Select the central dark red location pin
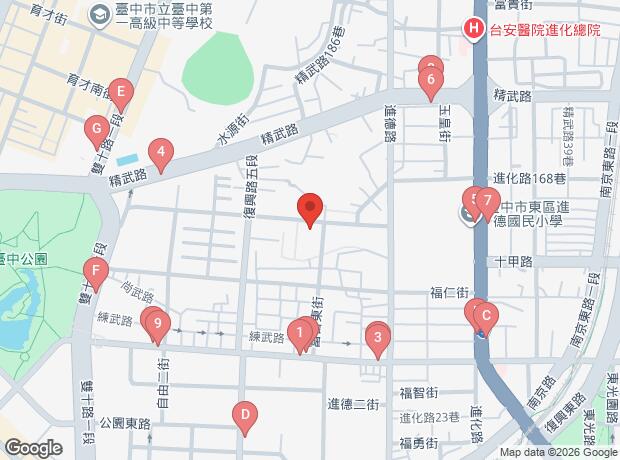This screenshot has width=620, height=460. pyautogui.click(x=310, y=209)
